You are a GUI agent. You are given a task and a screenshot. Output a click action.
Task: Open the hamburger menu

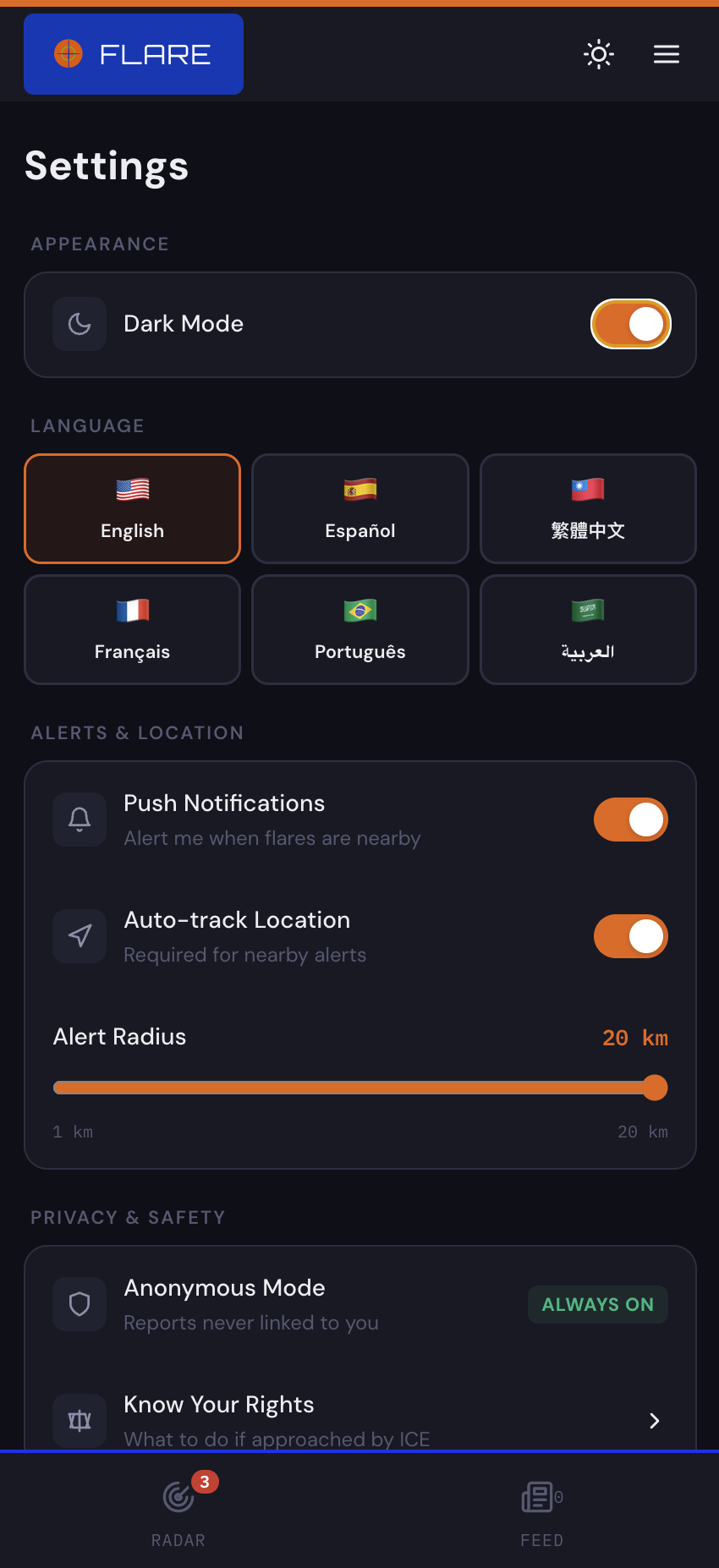click(667, 54)
